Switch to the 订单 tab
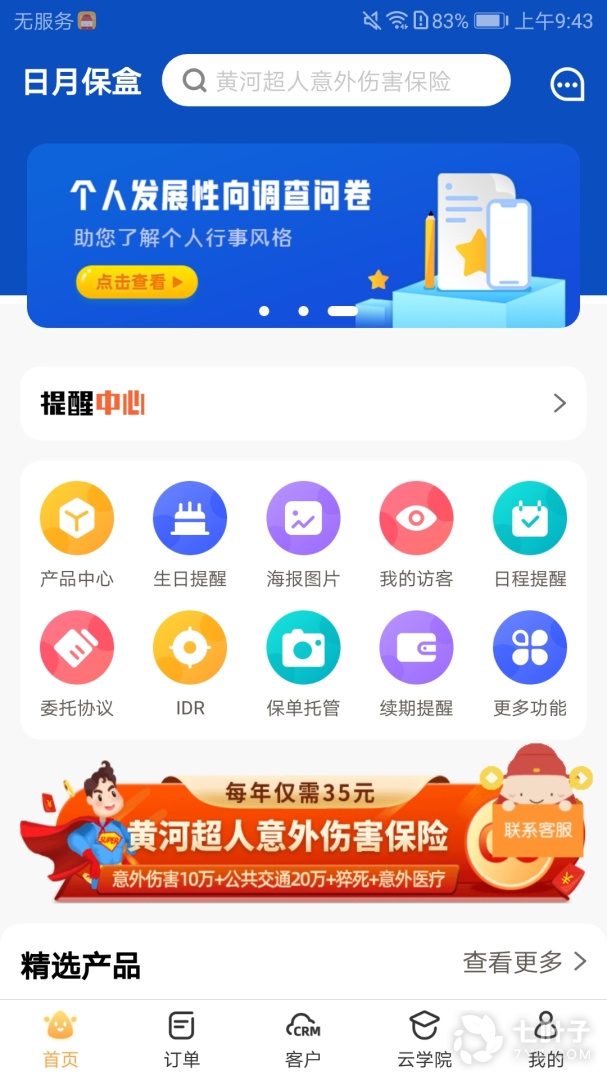 click(x=181, y=1040)
